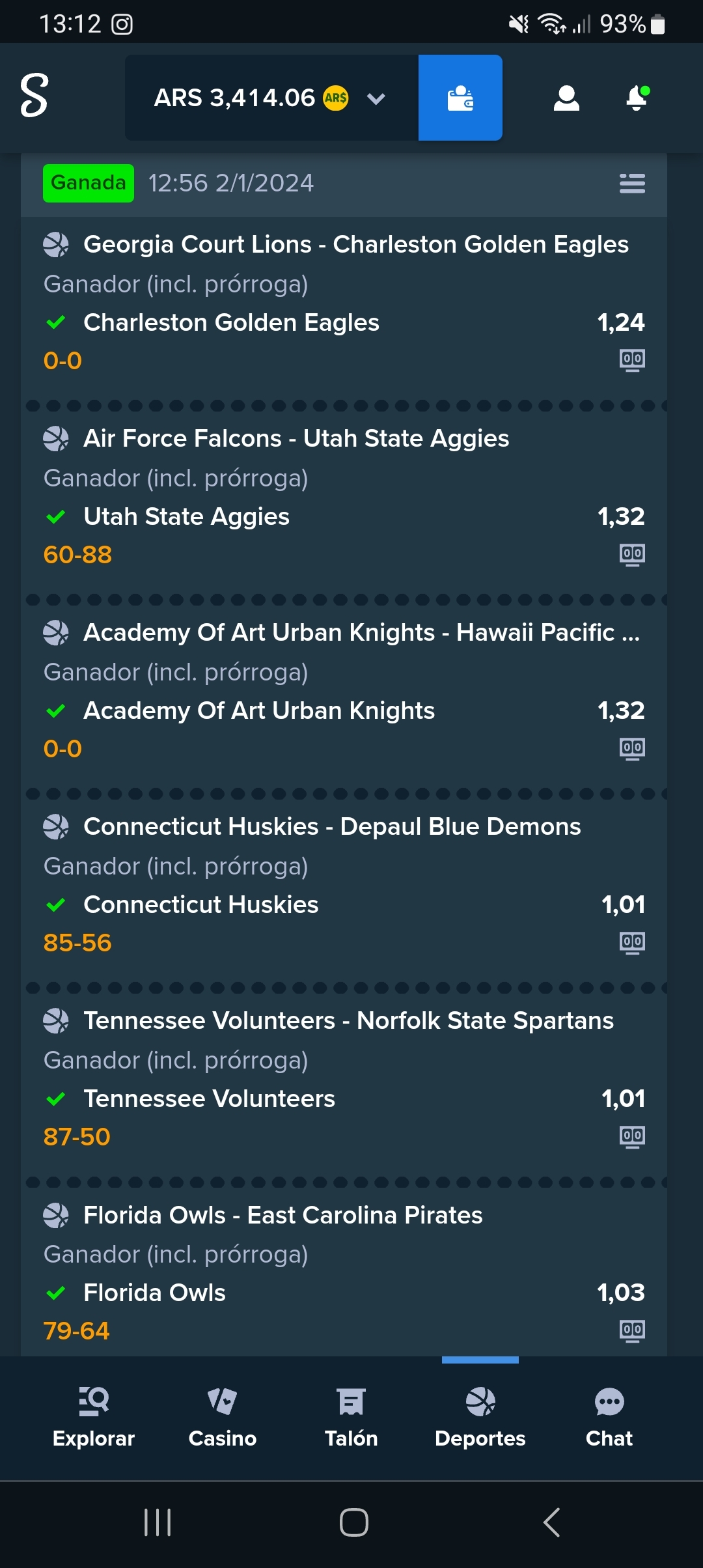Open the Air Force Falcons - Utah State Aggies match
Screen dimensions: 703x1568
tap(296, 438)
